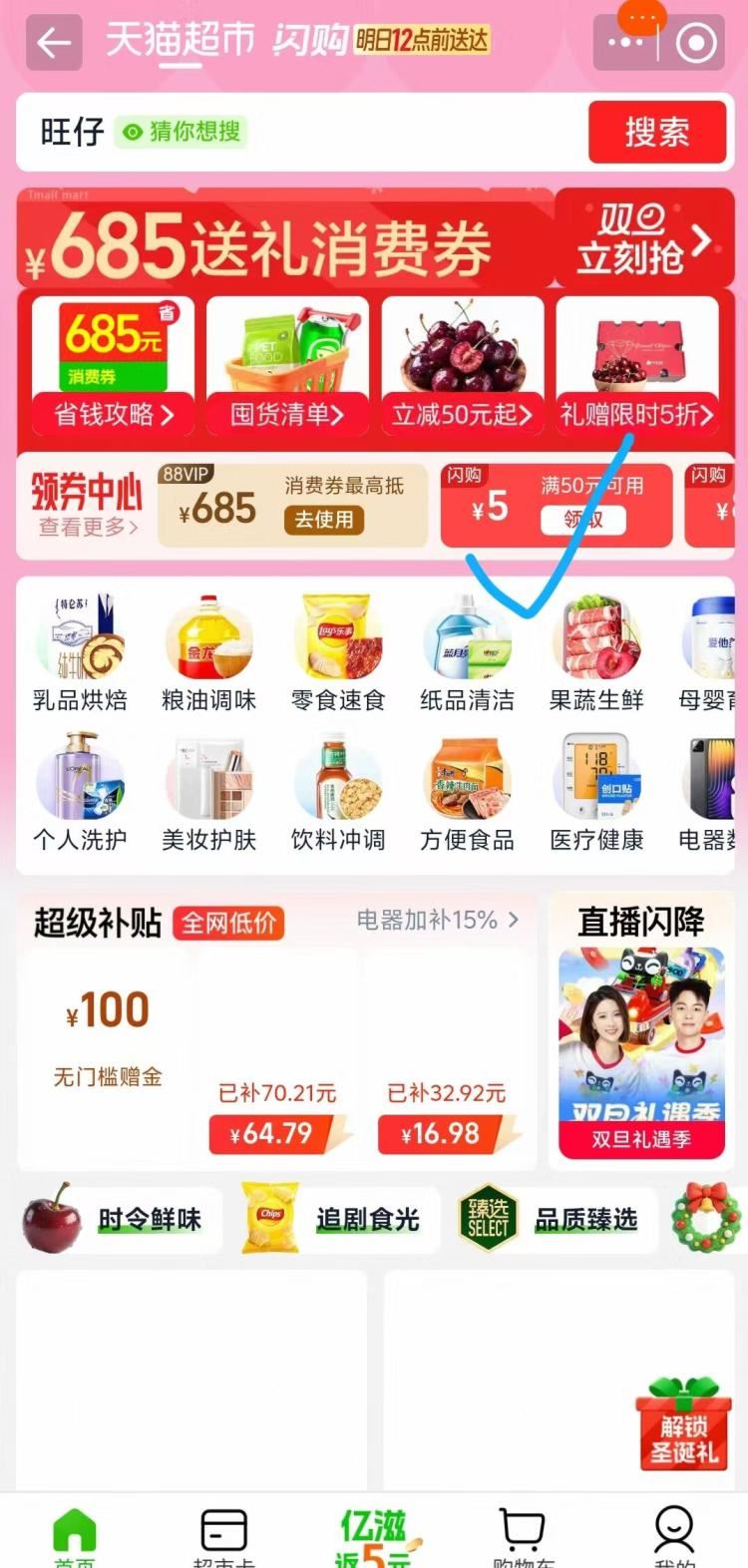Switch to 购物车 tab

pyautogui.click(x=523, y=1536)
